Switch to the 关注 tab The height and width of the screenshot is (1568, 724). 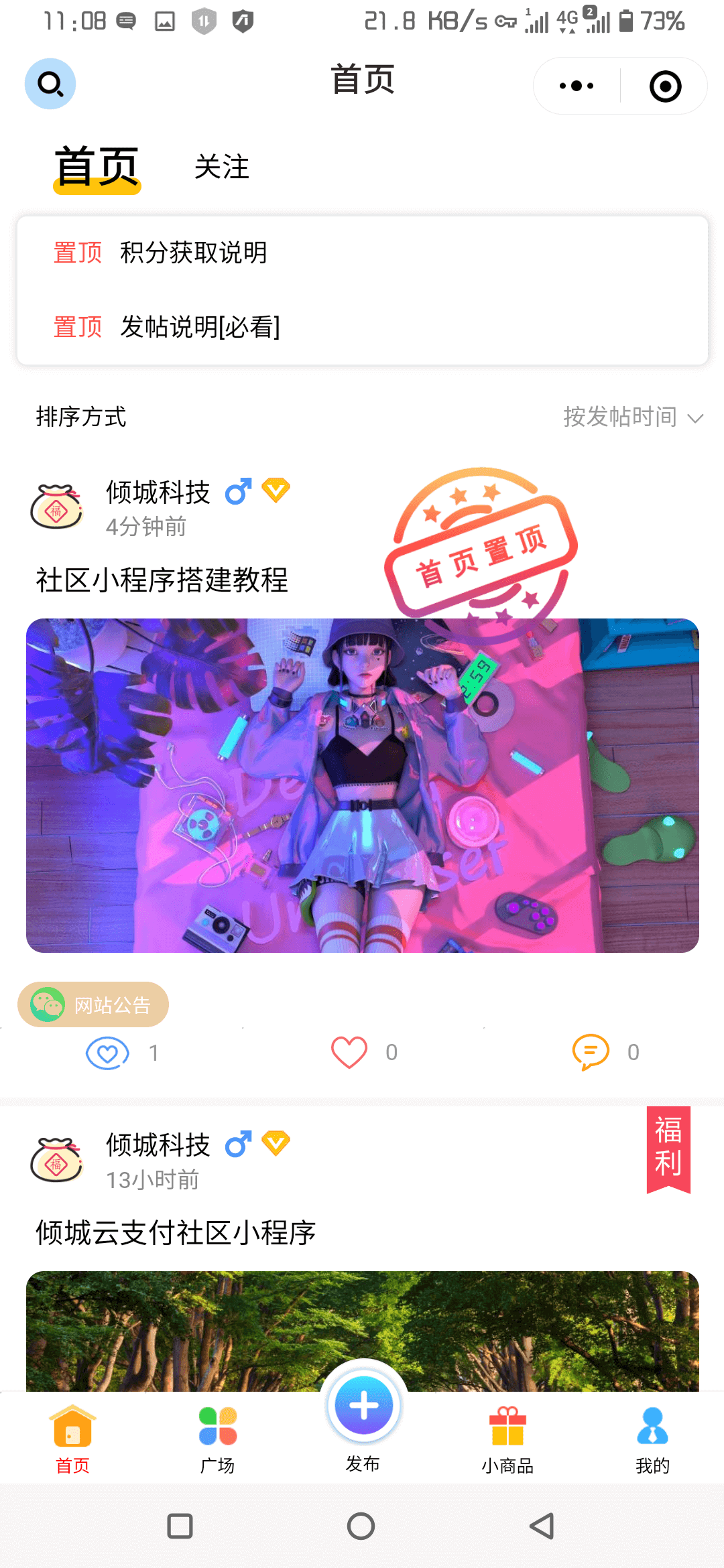click(x=222, y=169)
